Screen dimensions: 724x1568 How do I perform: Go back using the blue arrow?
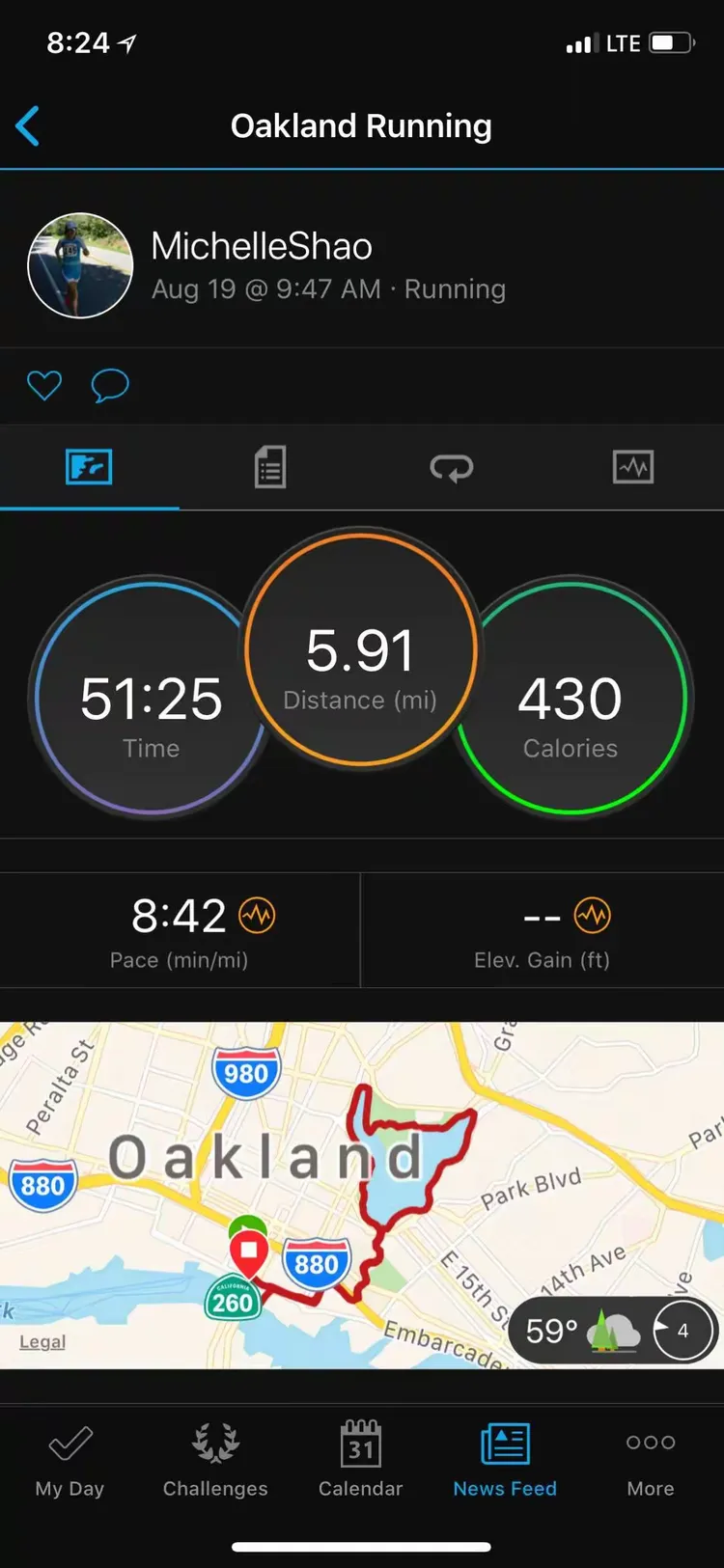pos(28,126)
